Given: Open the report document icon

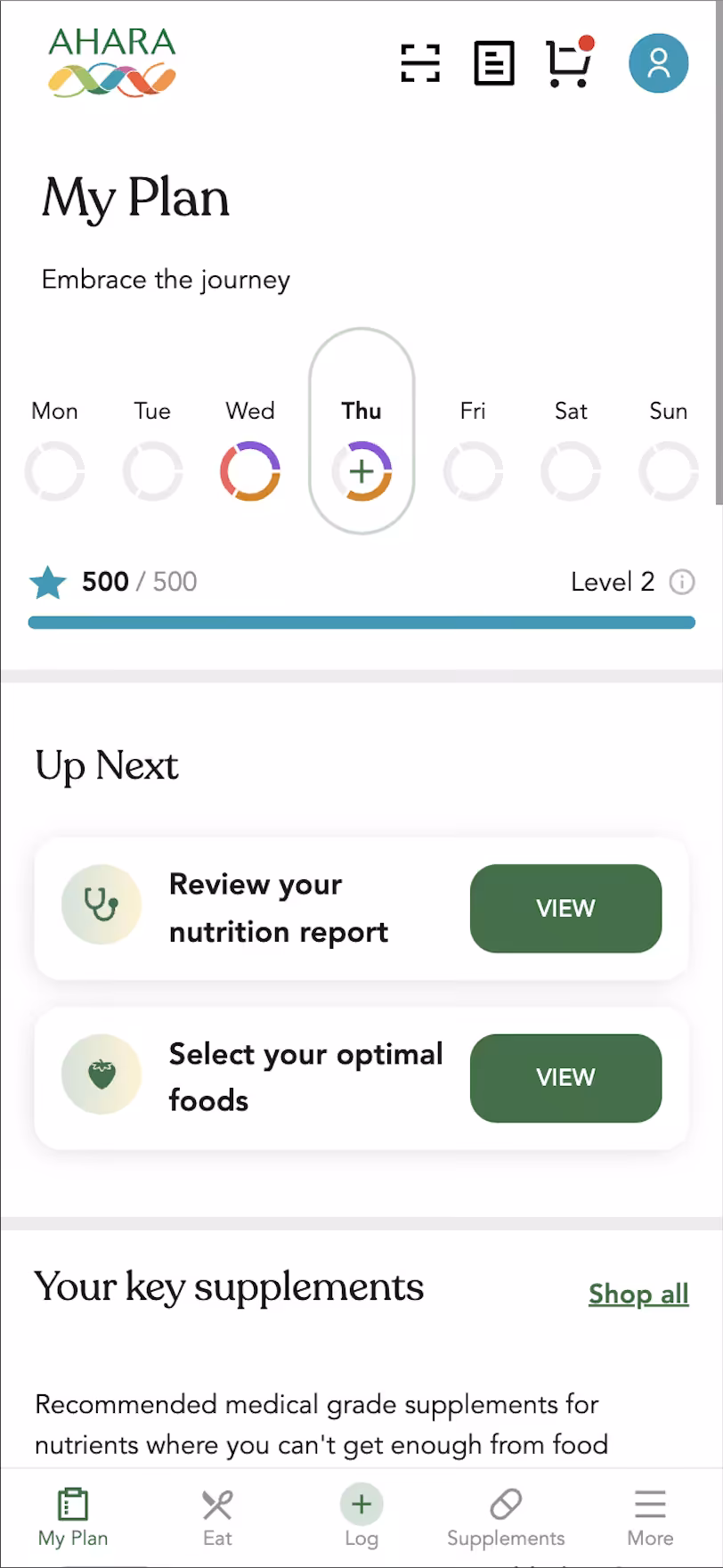Looking at the screenshot, I should tap(494, 64).
